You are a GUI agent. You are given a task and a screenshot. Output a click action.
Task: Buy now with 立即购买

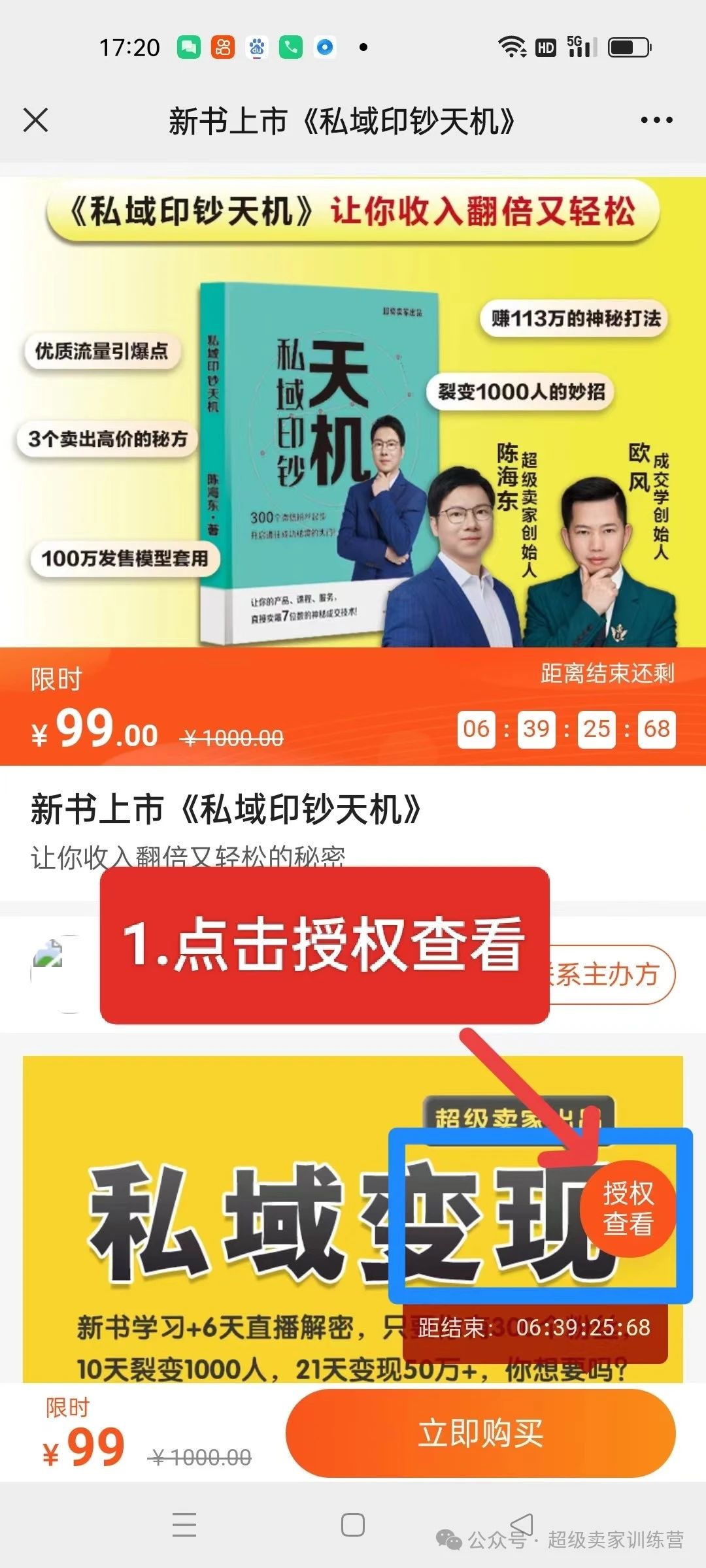click(480, 1433)
